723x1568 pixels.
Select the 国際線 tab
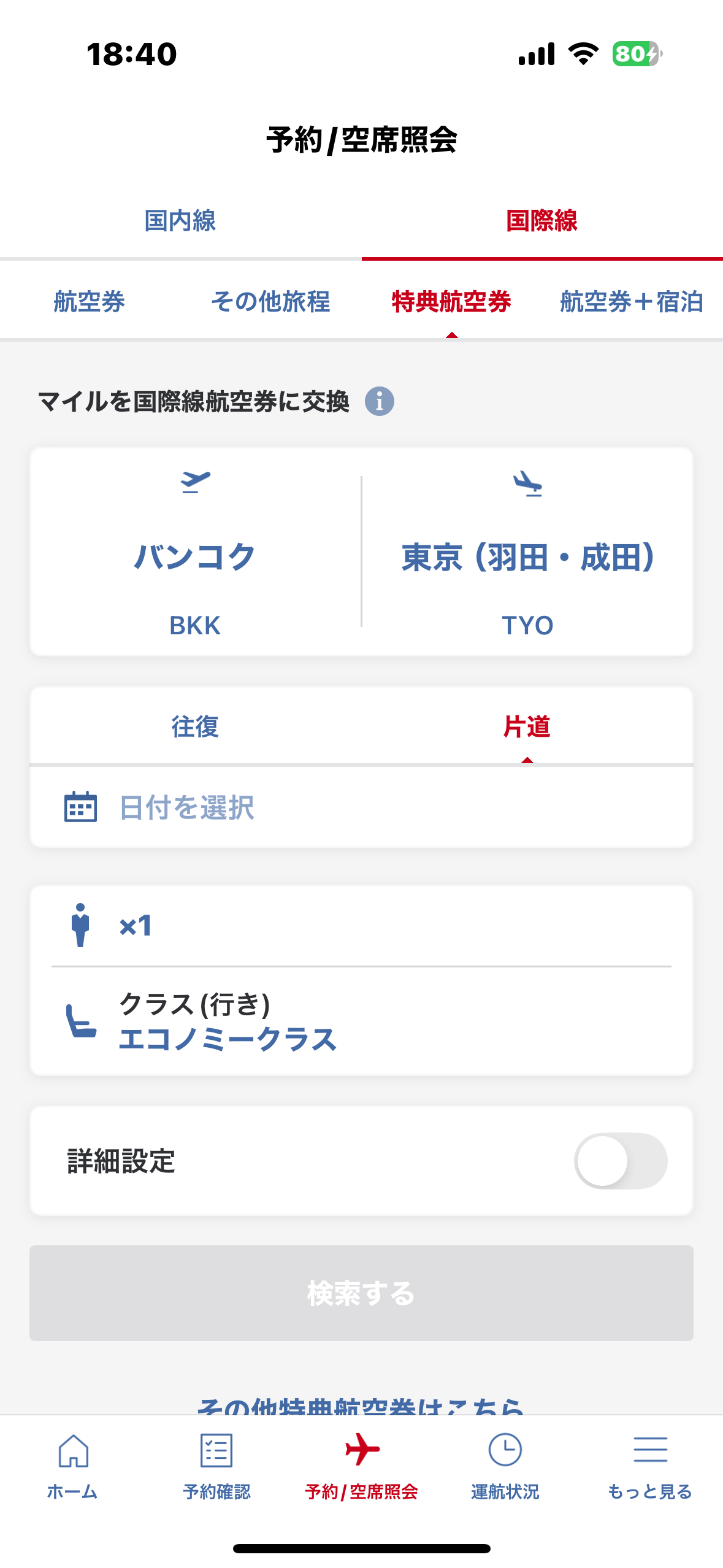click(x=542, y=221)
